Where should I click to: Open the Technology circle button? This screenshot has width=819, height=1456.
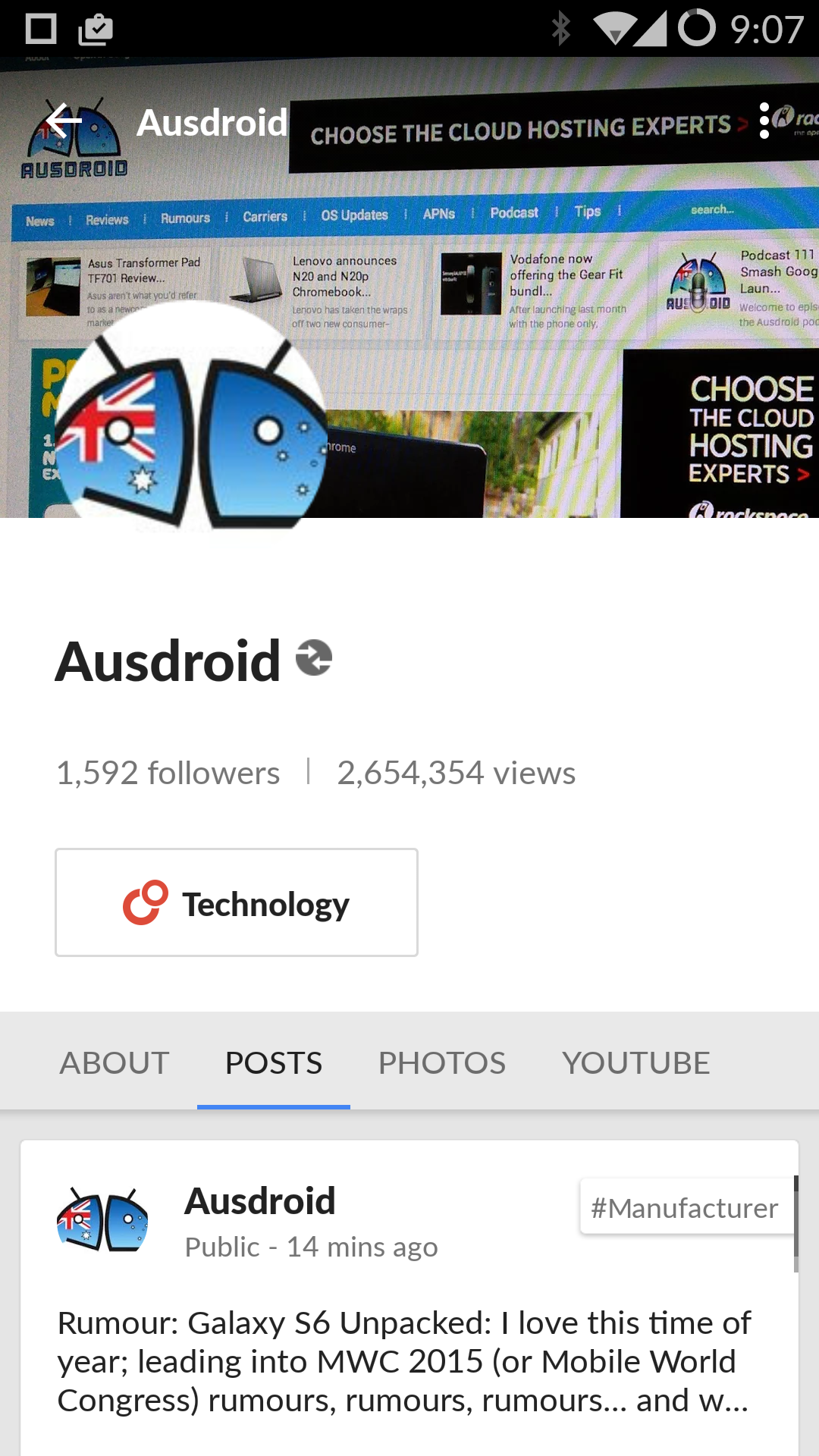pos(237,902)
